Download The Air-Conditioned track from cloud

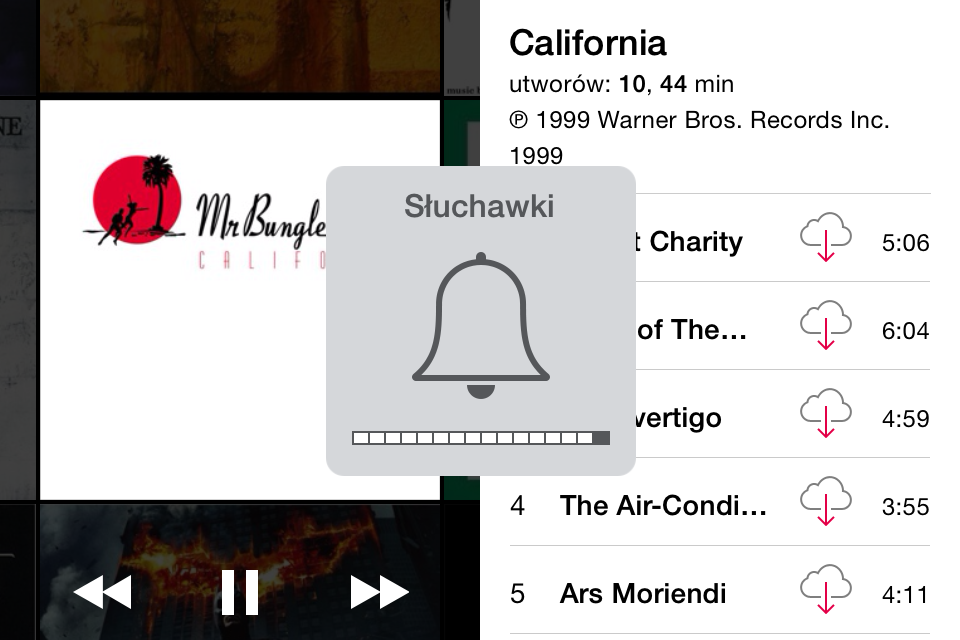click(825, 502)
